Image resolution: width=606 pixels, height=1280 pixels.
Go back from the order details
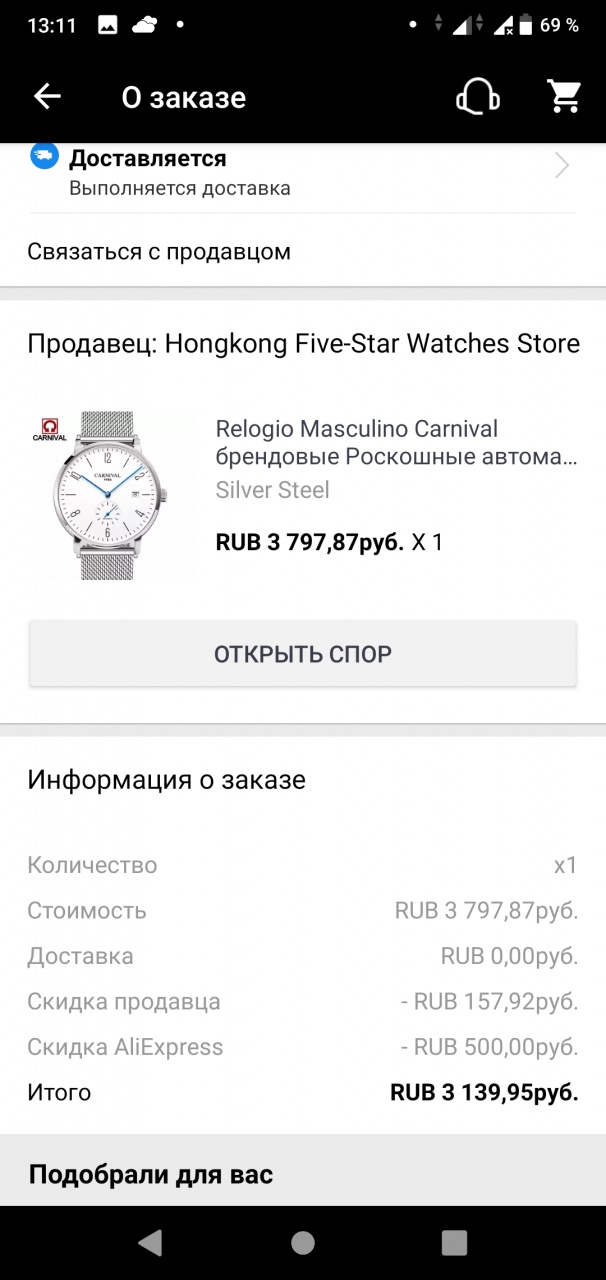click(47, 97)
